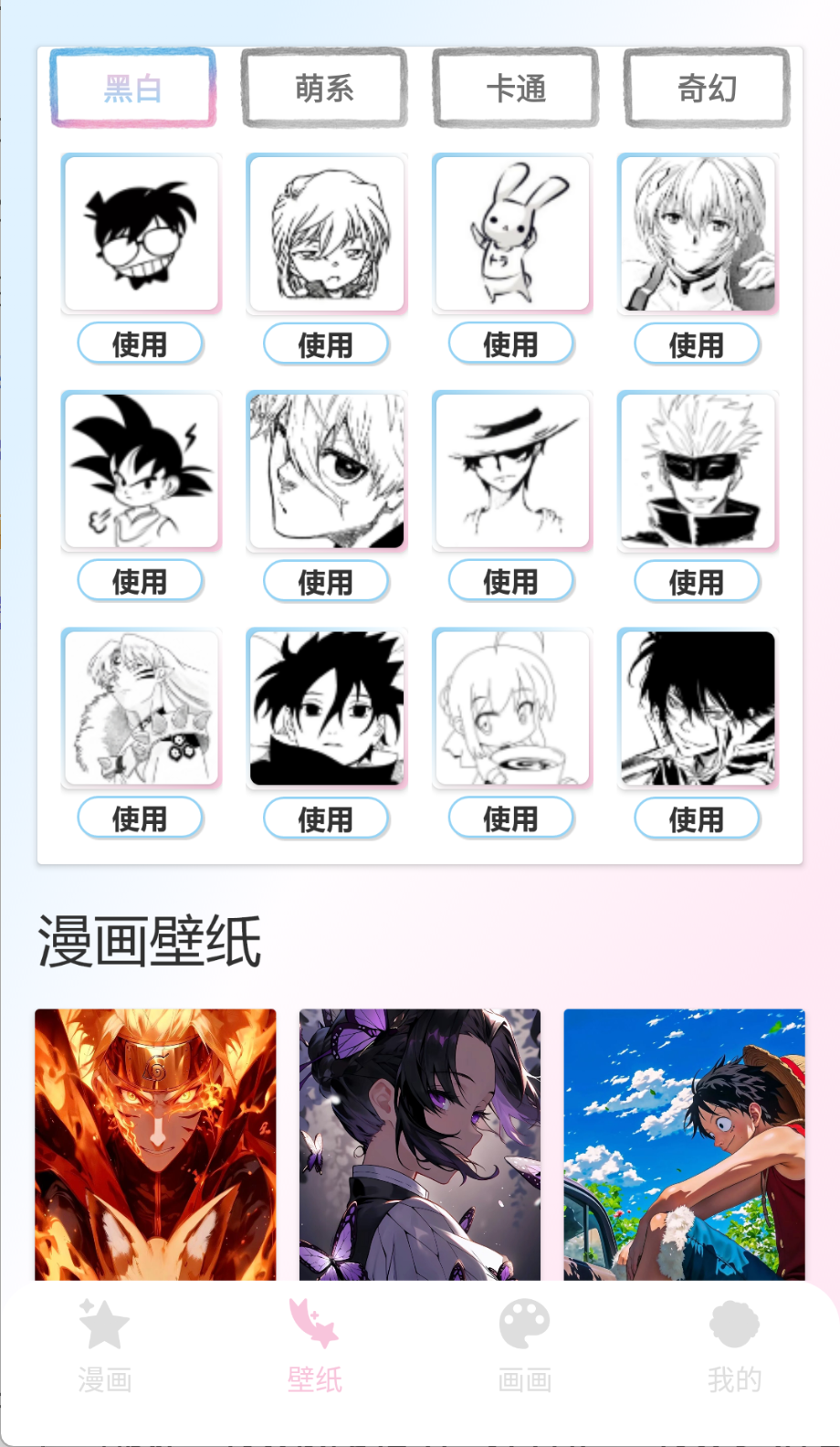Switch to the 黑白 category tab
This screenshot has height=1447, width=840.
(x=133, y=88)
